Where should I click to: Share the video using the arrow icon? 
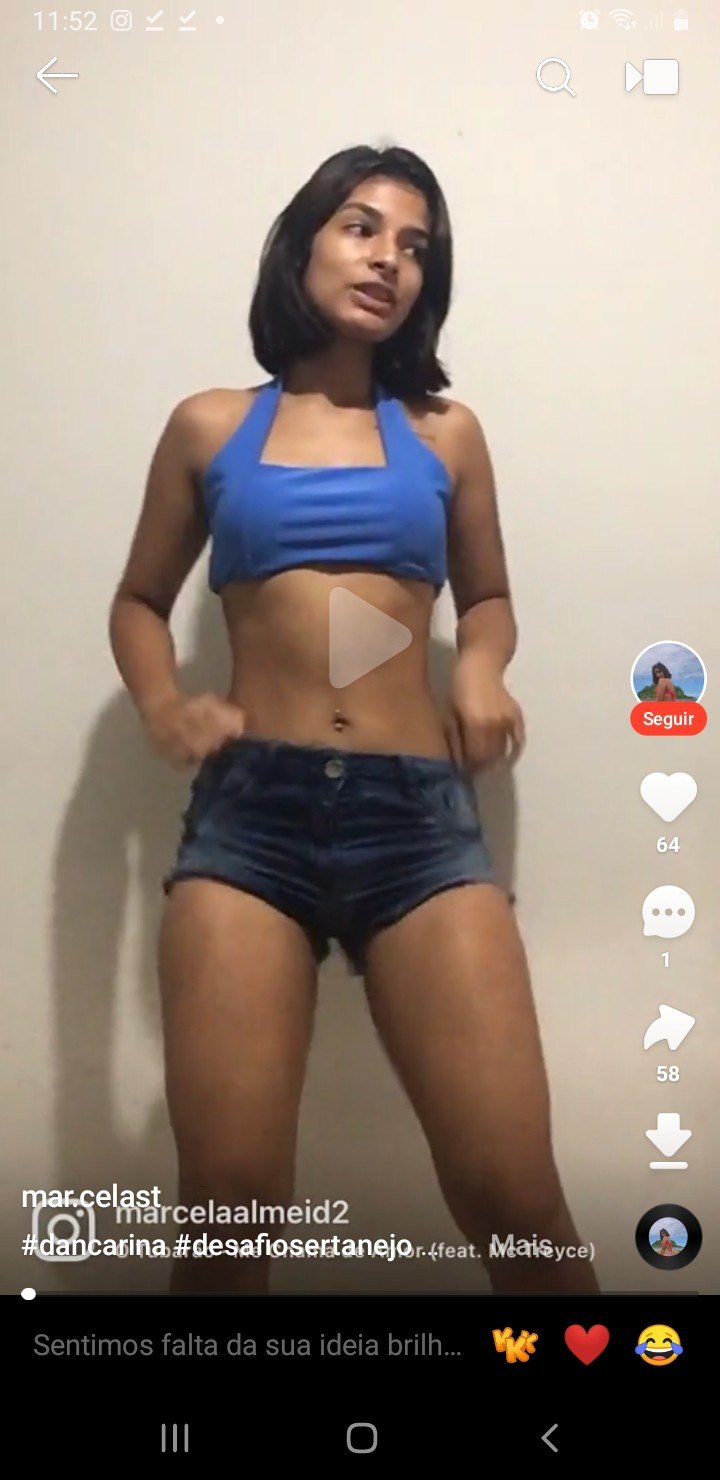[668, 1030]
